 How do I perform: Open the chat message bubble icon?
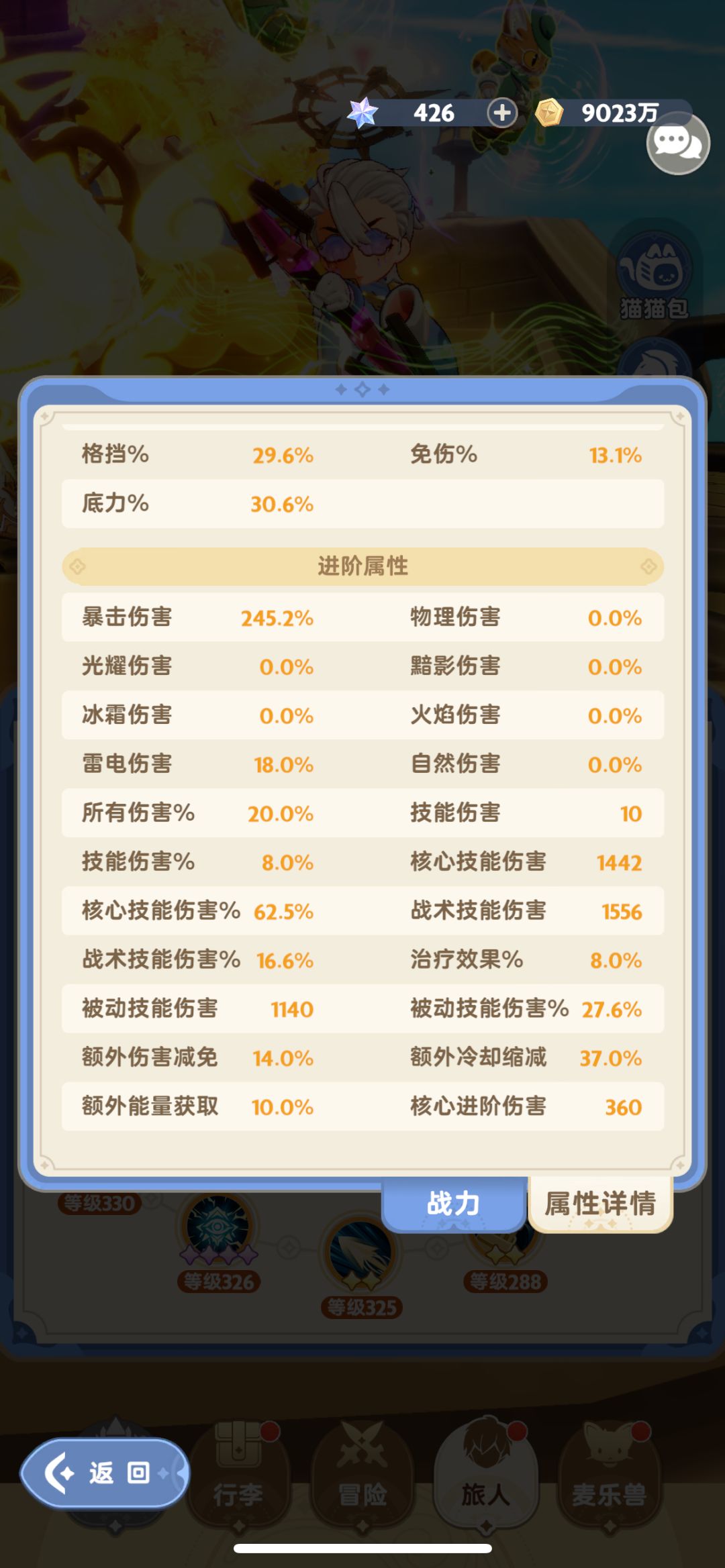pos(679,145)
